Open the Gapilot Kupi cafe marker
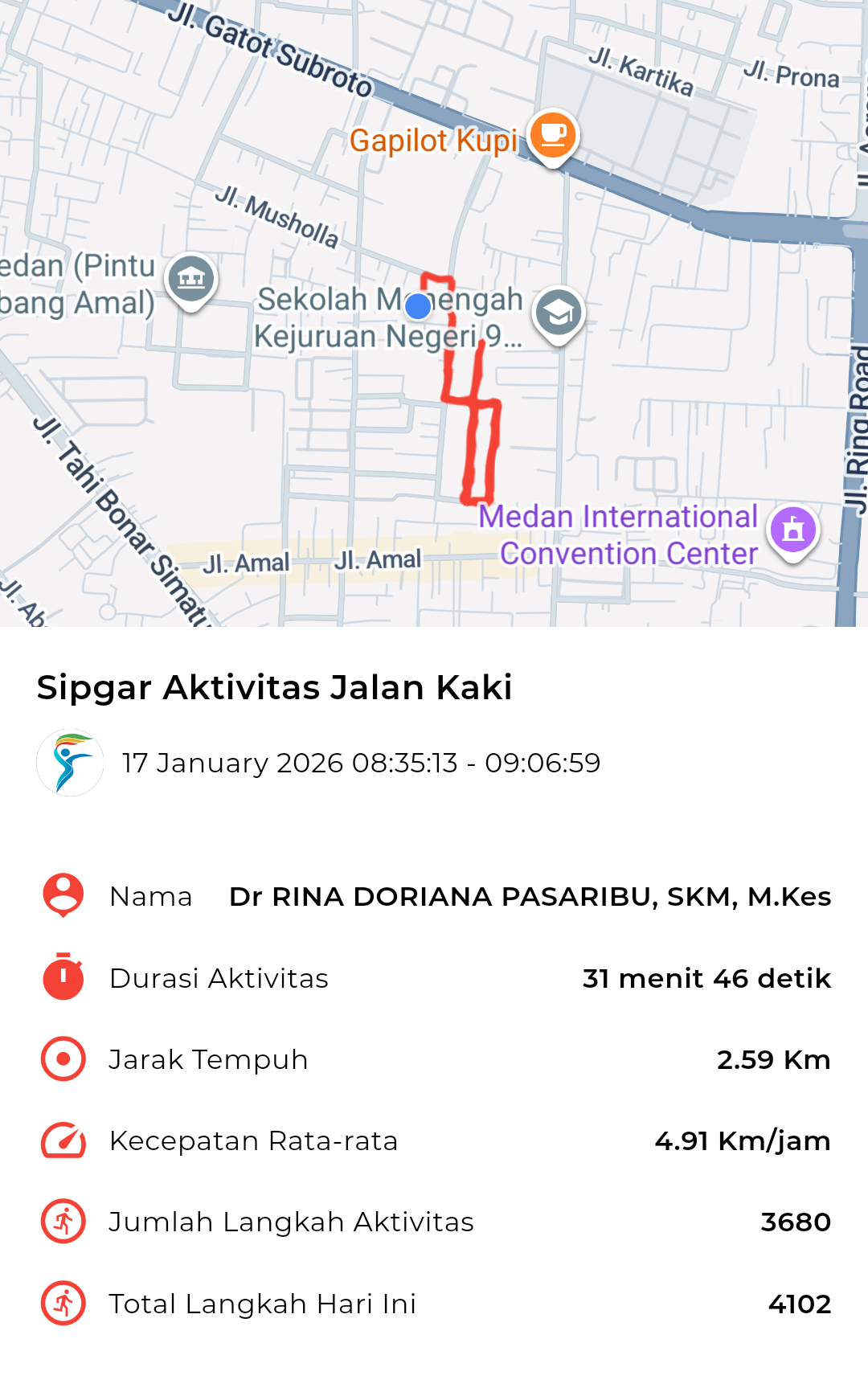The width and height of the screenshot is (868, 1388). pyautogui.click(x=553, y=135)
